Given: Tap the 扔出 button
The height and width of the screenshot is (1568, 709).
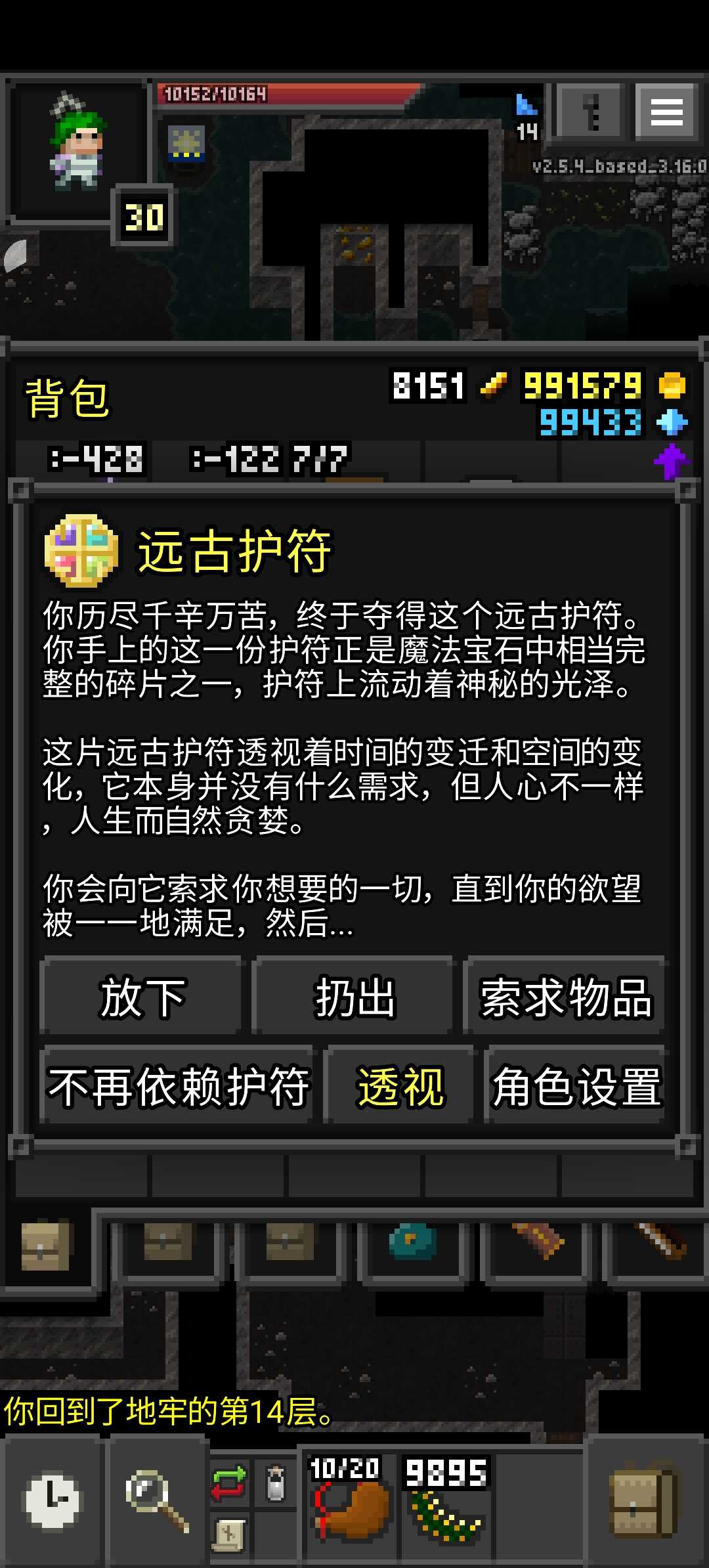Looking at the screenshot, I should click(x=354, y=997).
